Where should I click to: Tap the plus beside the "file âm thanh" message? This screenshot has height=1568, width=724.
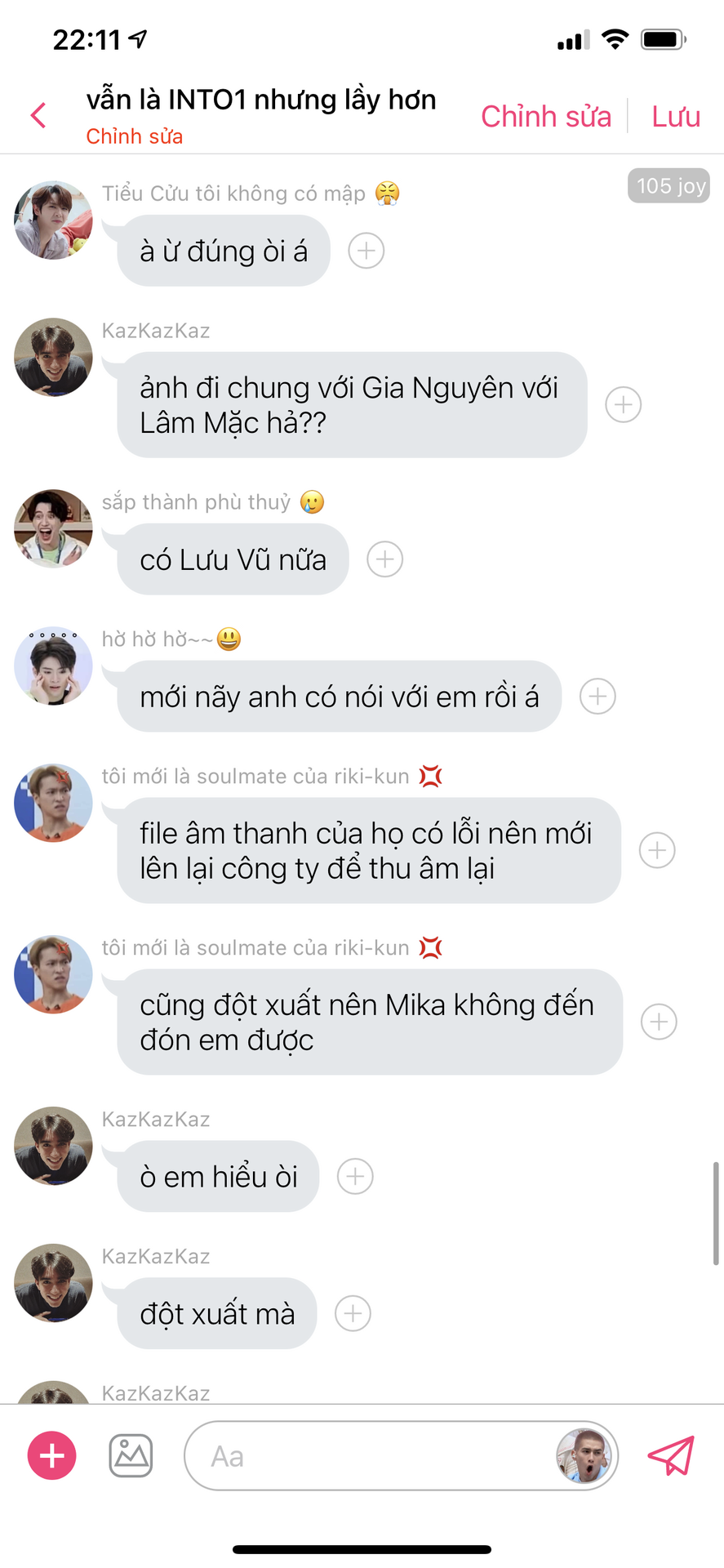pos(657,851)
